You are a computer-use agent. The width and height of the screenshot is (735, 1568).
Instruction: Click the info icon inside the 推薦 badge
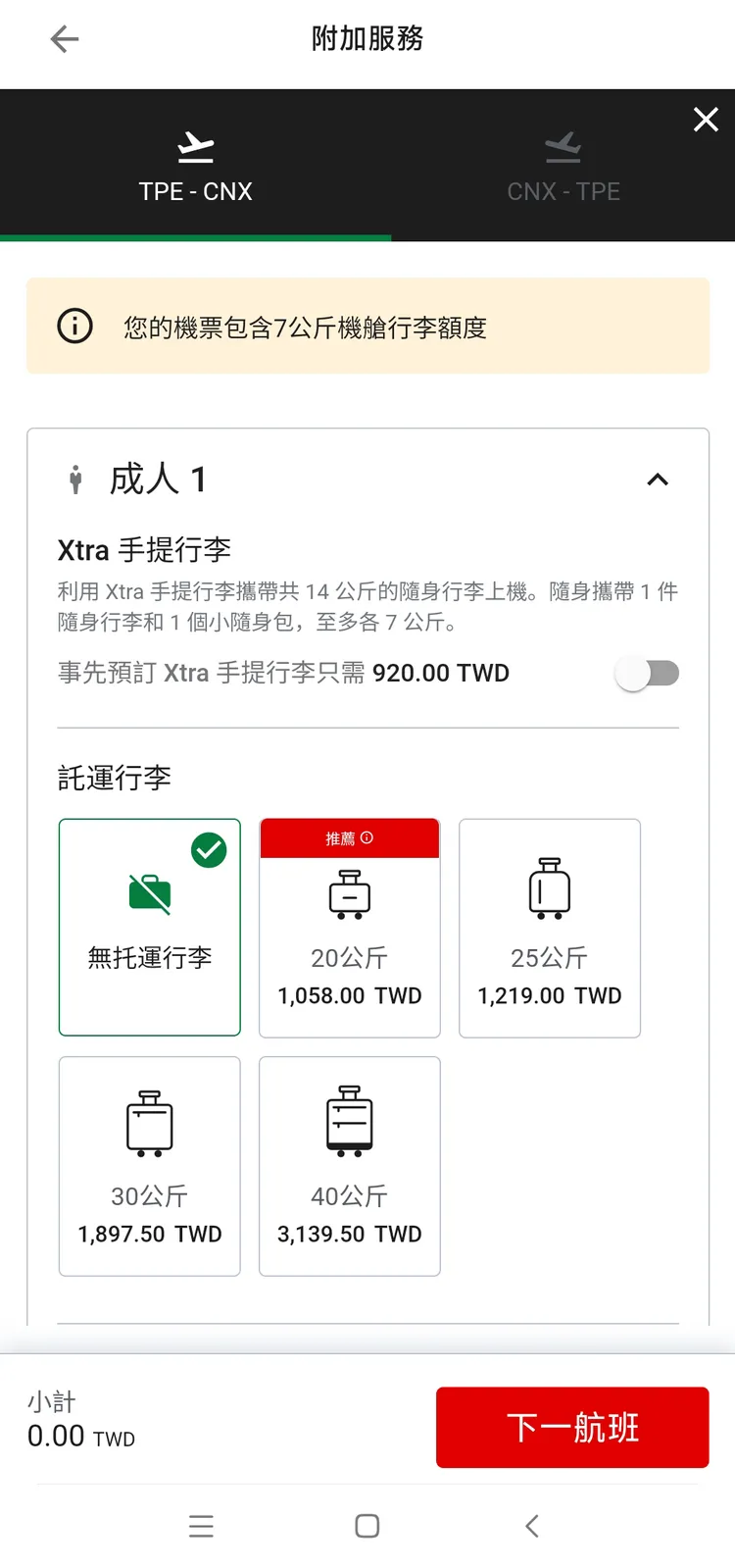[367, 837]
